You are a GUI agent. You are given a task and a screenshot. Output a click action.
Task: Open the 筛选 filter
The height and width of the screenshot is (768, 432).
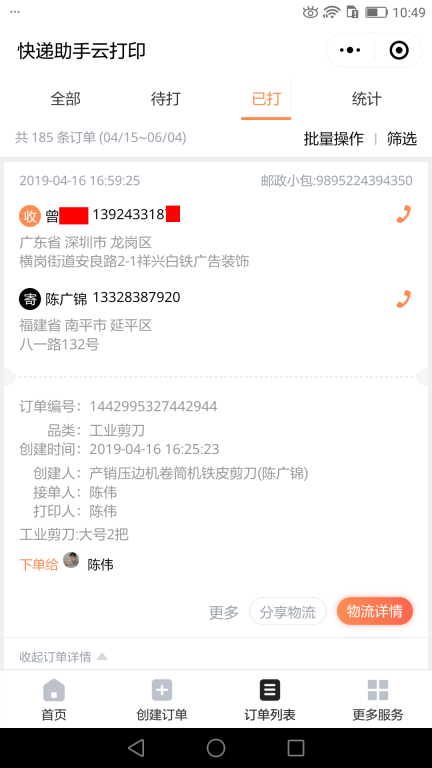click(402, 139)
